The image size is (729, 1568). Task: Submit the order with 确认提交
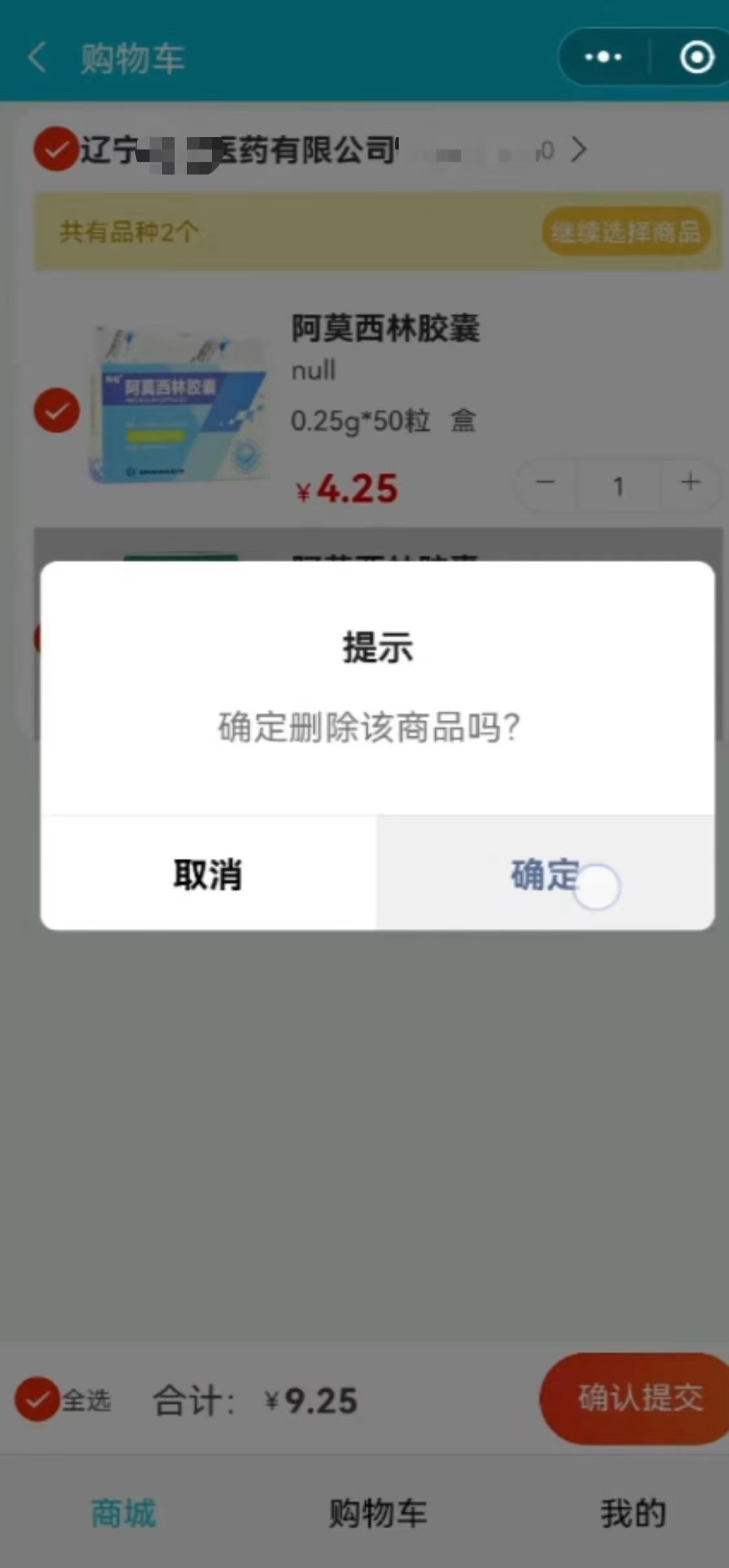coord(640,1398)
